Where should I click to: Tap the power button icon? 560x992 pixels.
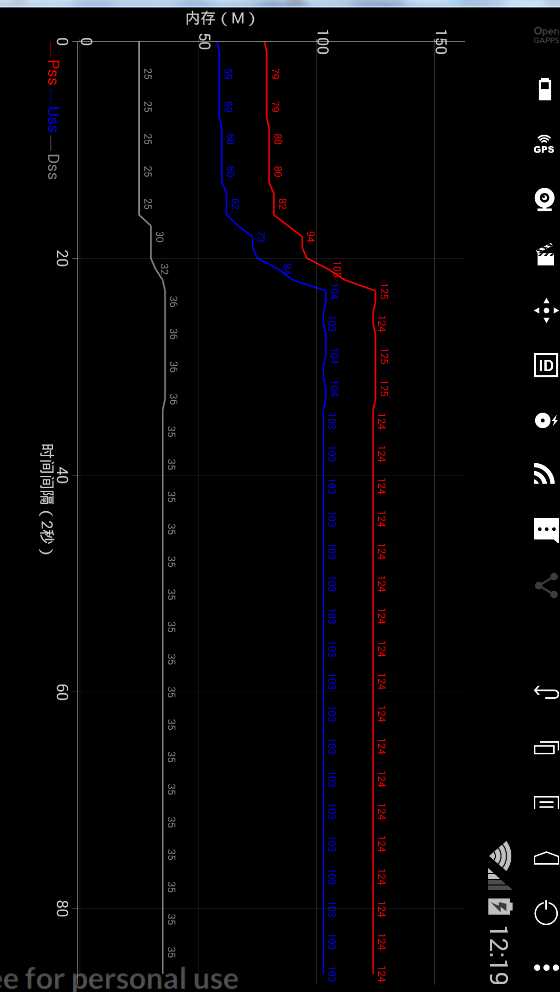(546, 914)
